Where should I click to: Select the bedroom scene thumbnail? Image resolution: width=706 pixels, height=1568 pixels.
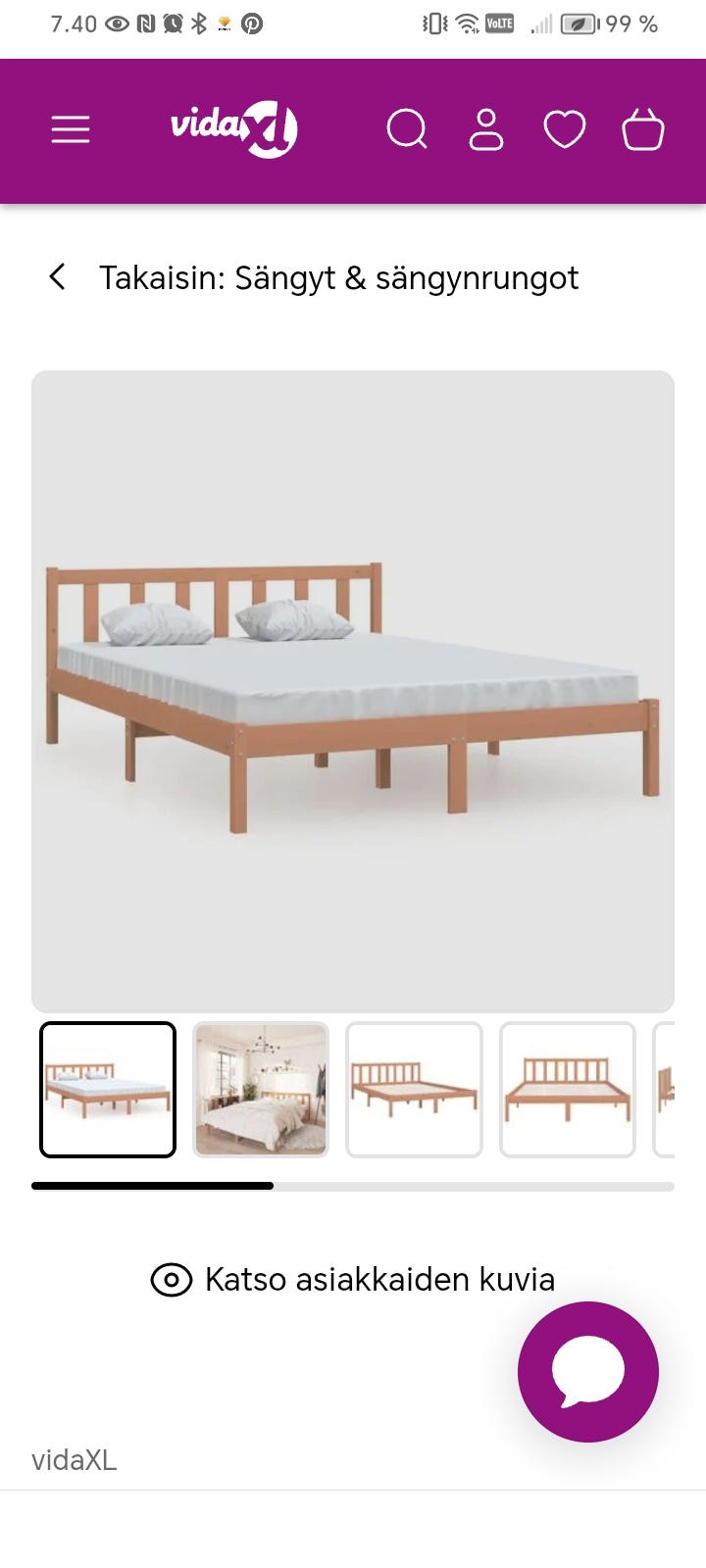(x=261, y=1089)
